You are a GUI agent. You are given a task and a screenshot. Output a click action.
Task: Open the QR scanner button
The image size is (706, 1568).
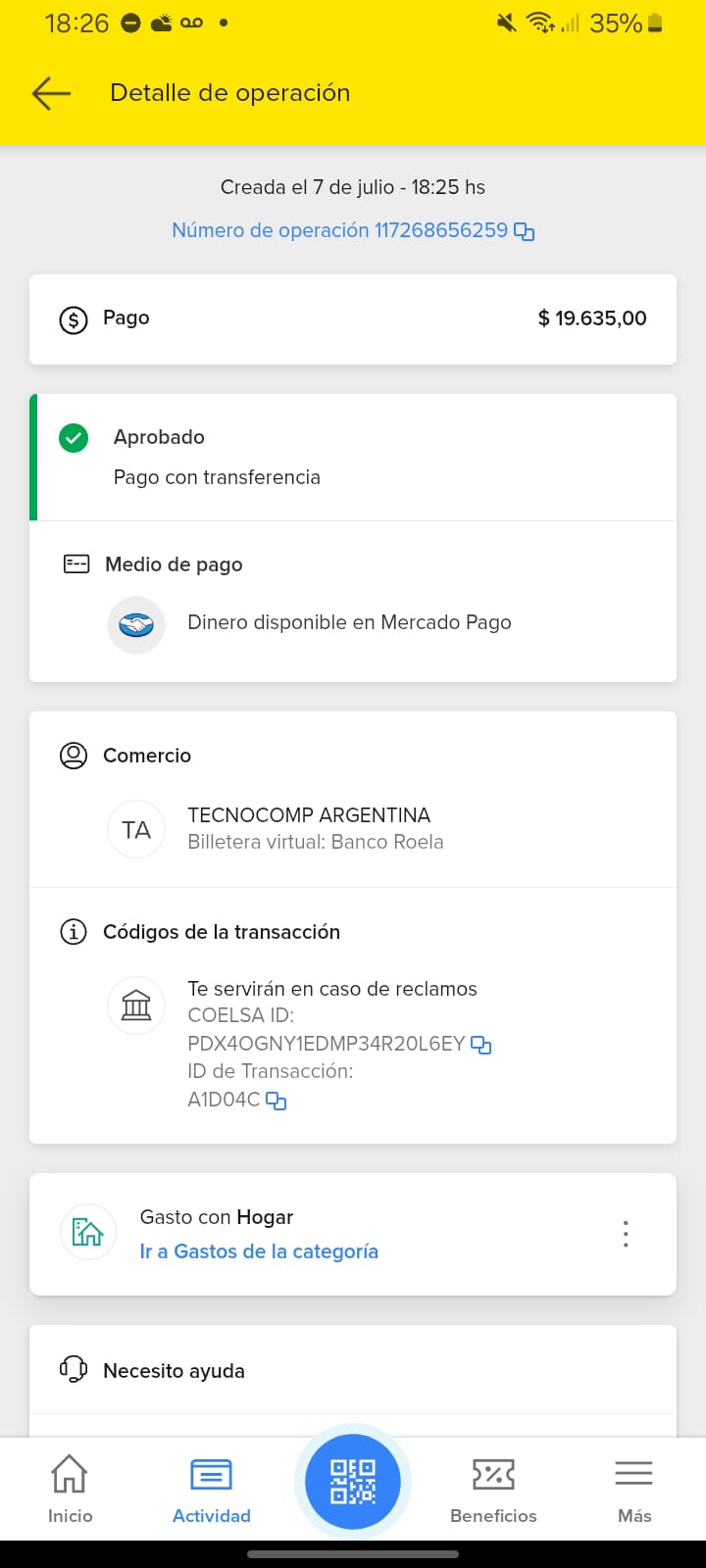tap(353, 1481)
